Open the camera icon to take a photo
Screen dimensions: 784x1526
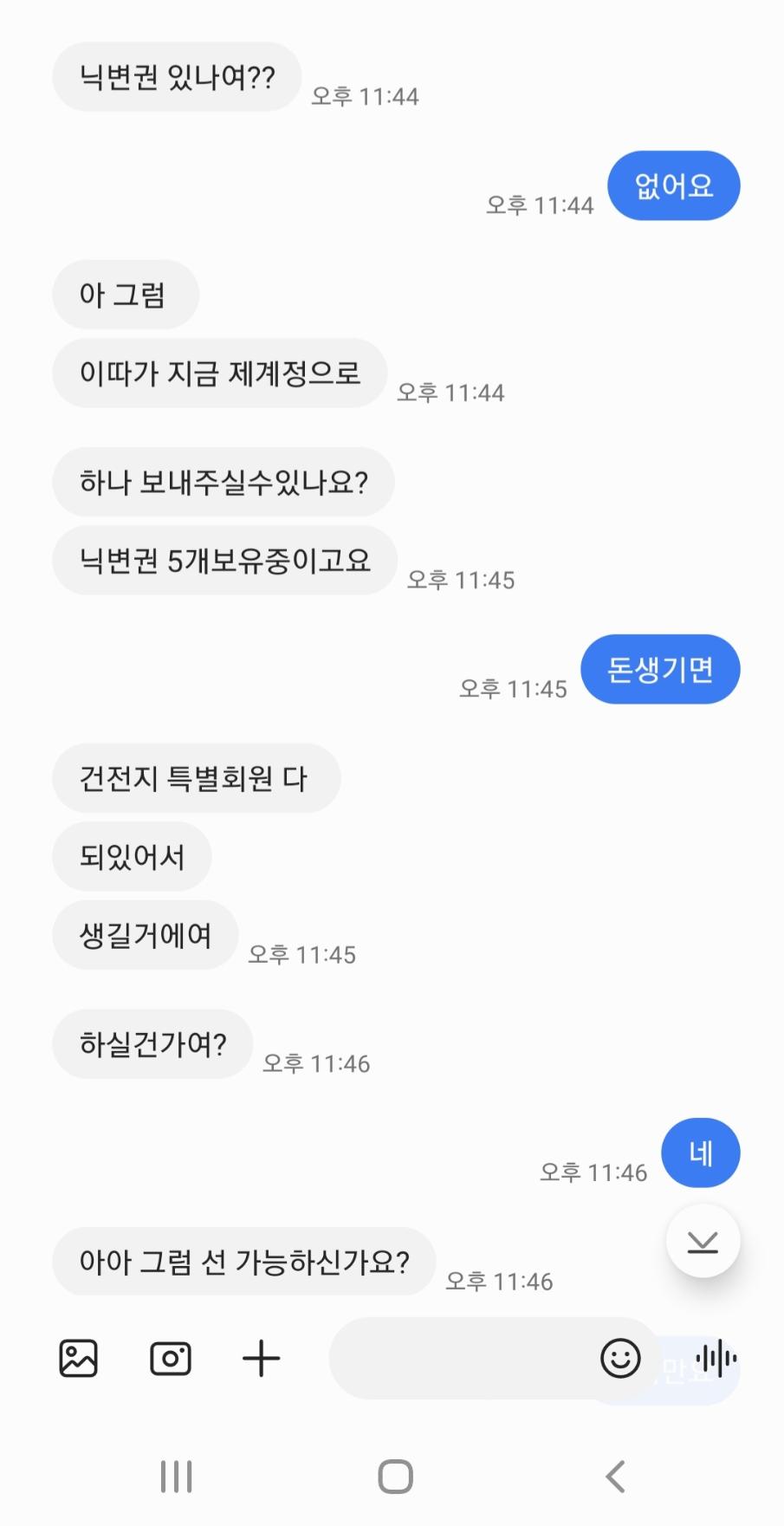[x=171, y=1359]
